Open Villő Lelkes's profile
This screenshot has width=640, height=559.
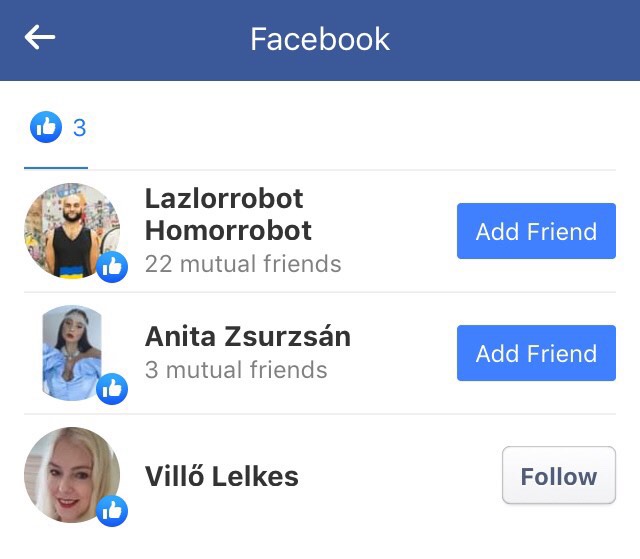221,476
